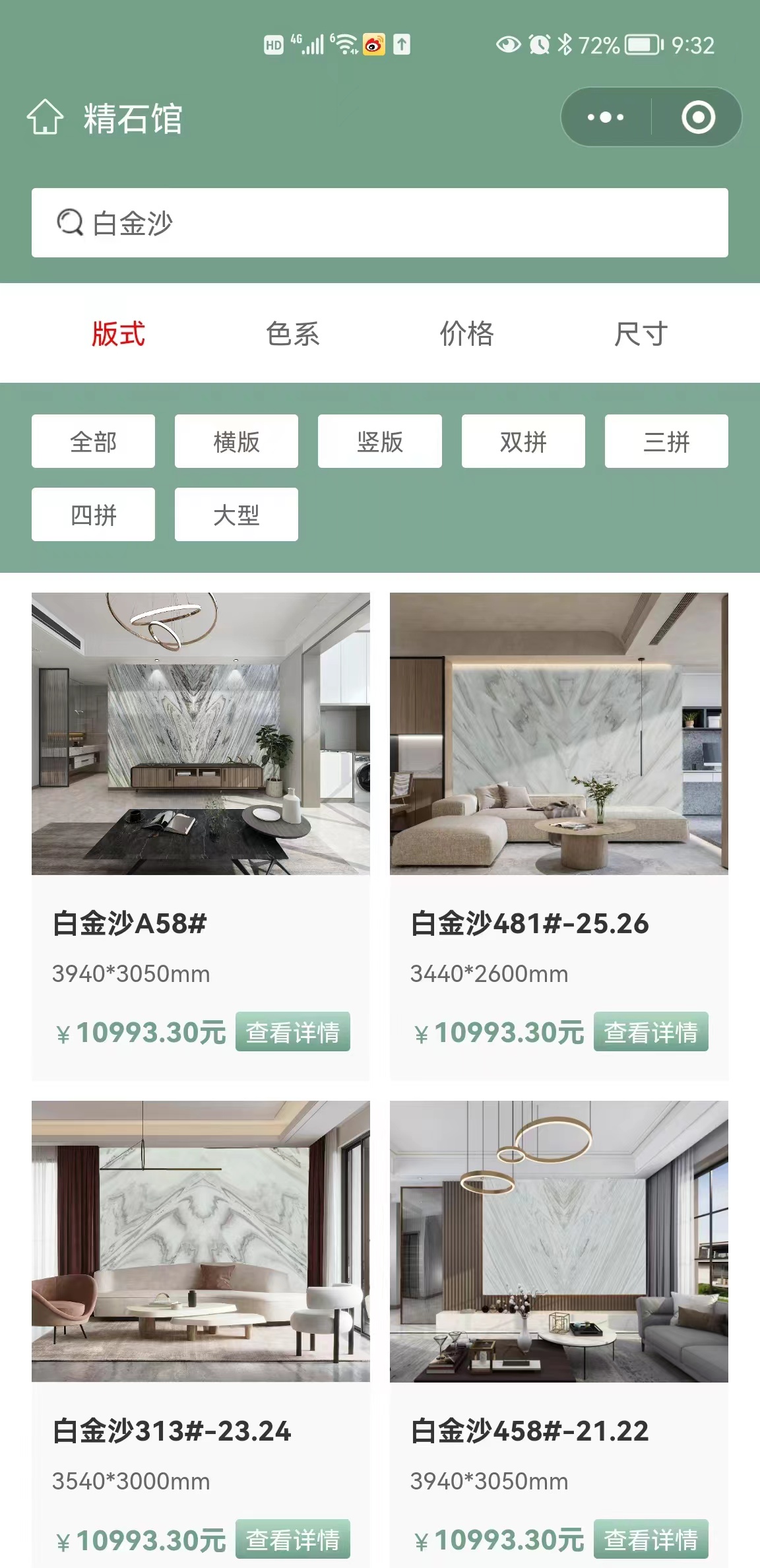Filter by 横版 layout
The height and width of the screenshot is (1568, 760).
236,441
